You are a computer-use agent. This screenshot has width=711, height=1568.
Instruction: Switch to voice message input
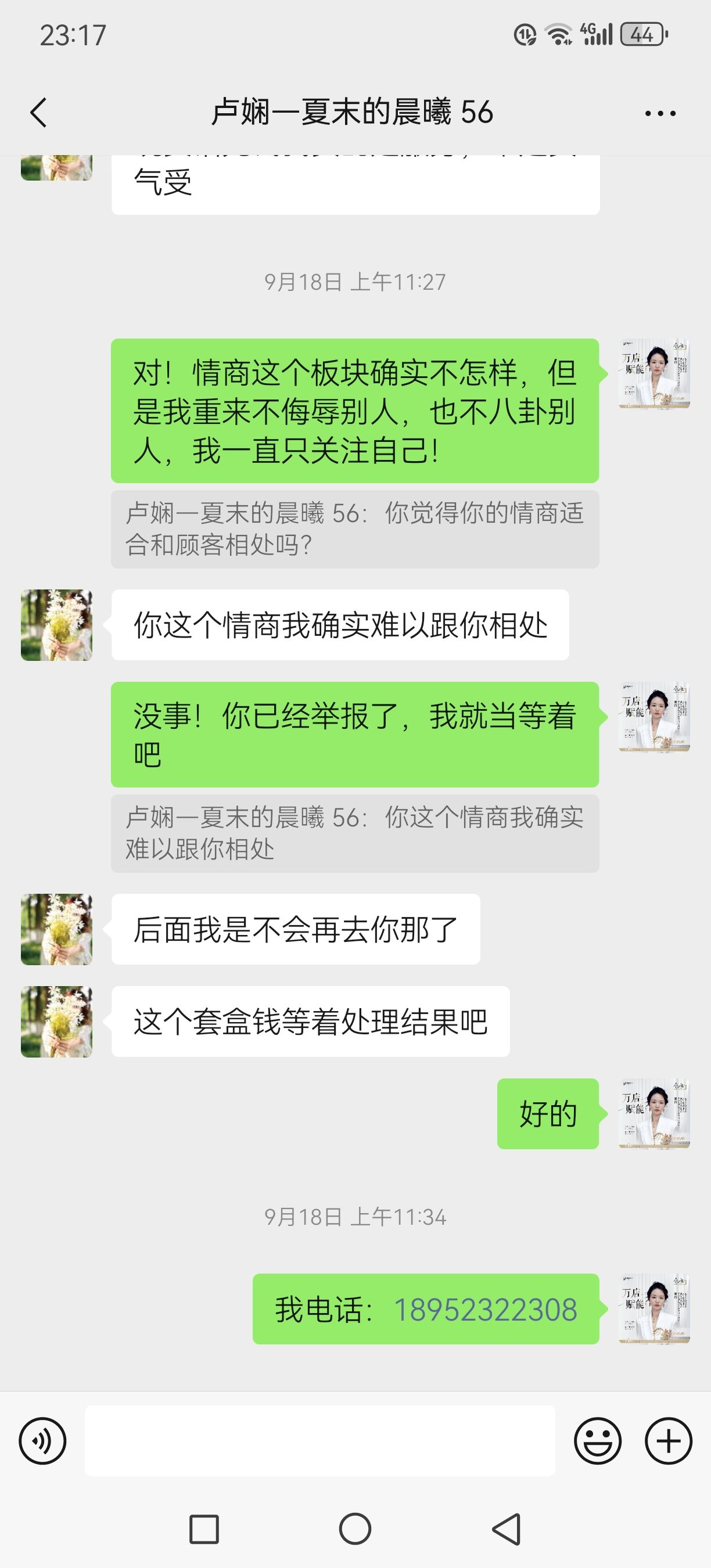(42, 1440)
